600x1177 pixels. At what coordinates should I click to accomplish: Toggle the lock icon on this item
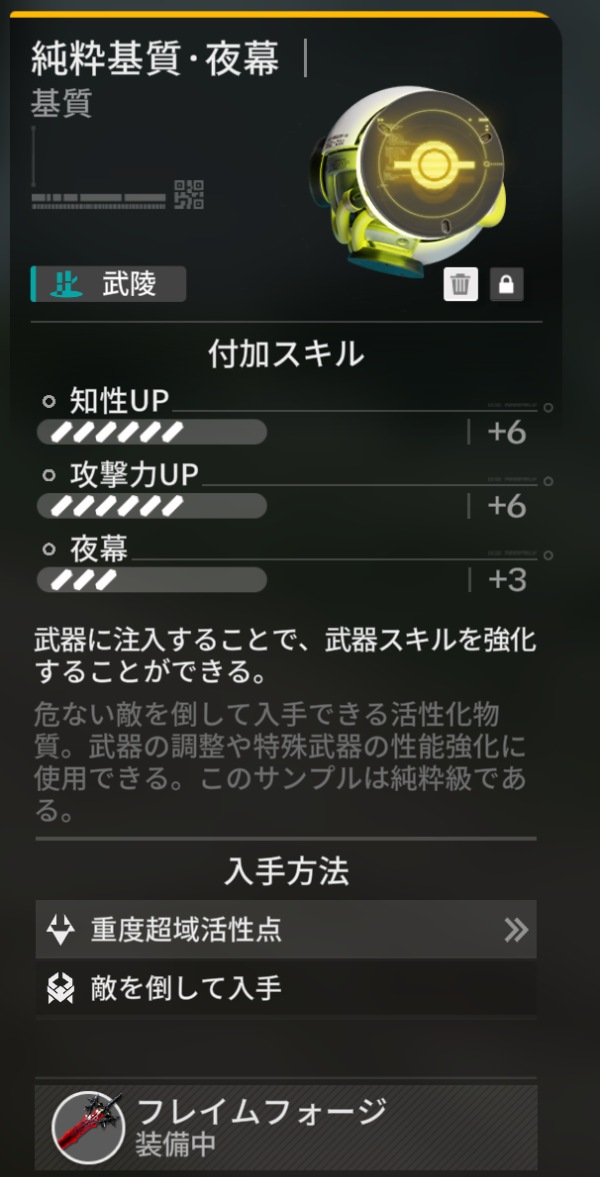click(507, 284)
